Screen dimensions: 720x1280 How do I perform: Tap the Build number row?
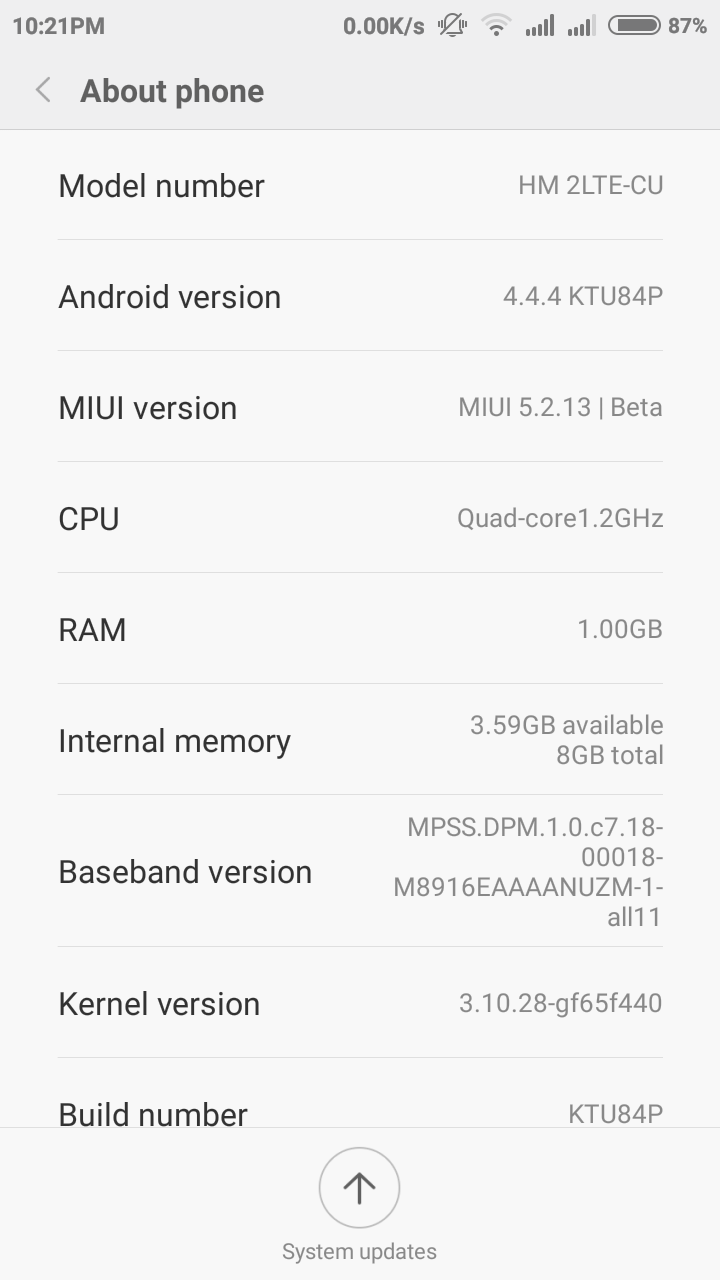coord(360,1094)
